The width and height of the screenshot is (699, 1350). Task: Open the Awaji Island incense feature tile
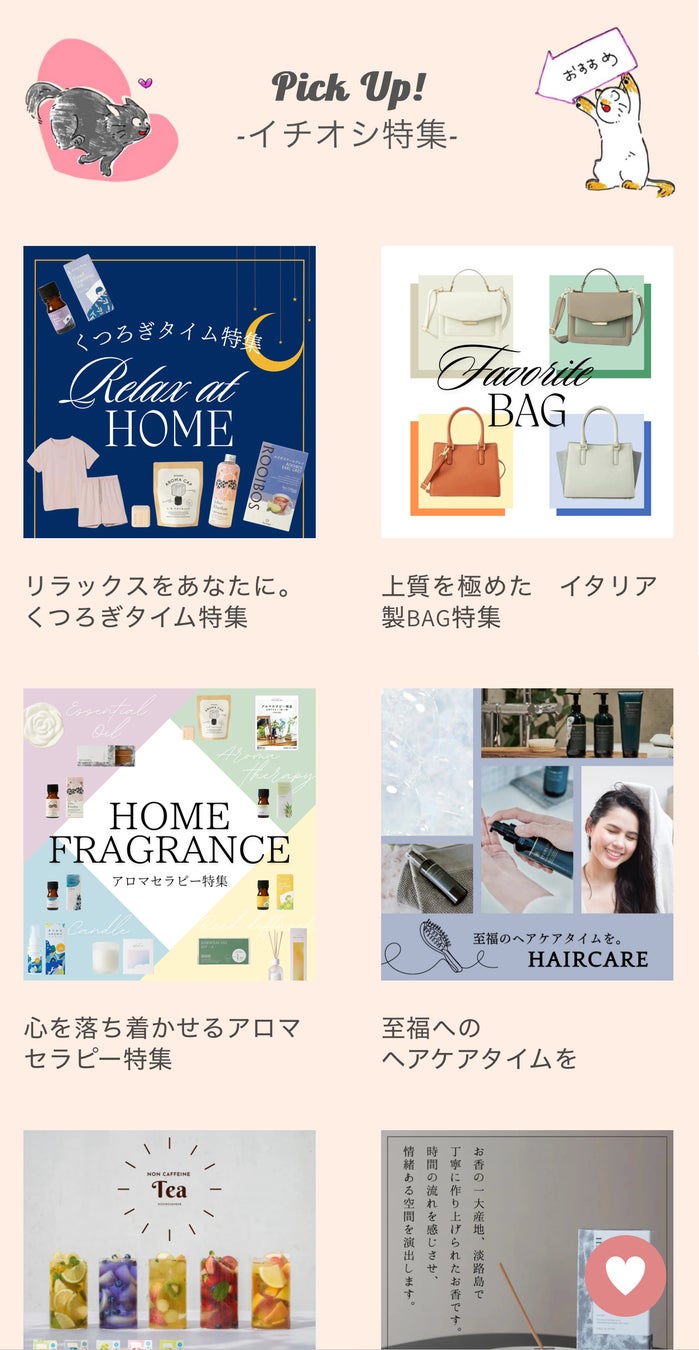tap(480, 1240)
